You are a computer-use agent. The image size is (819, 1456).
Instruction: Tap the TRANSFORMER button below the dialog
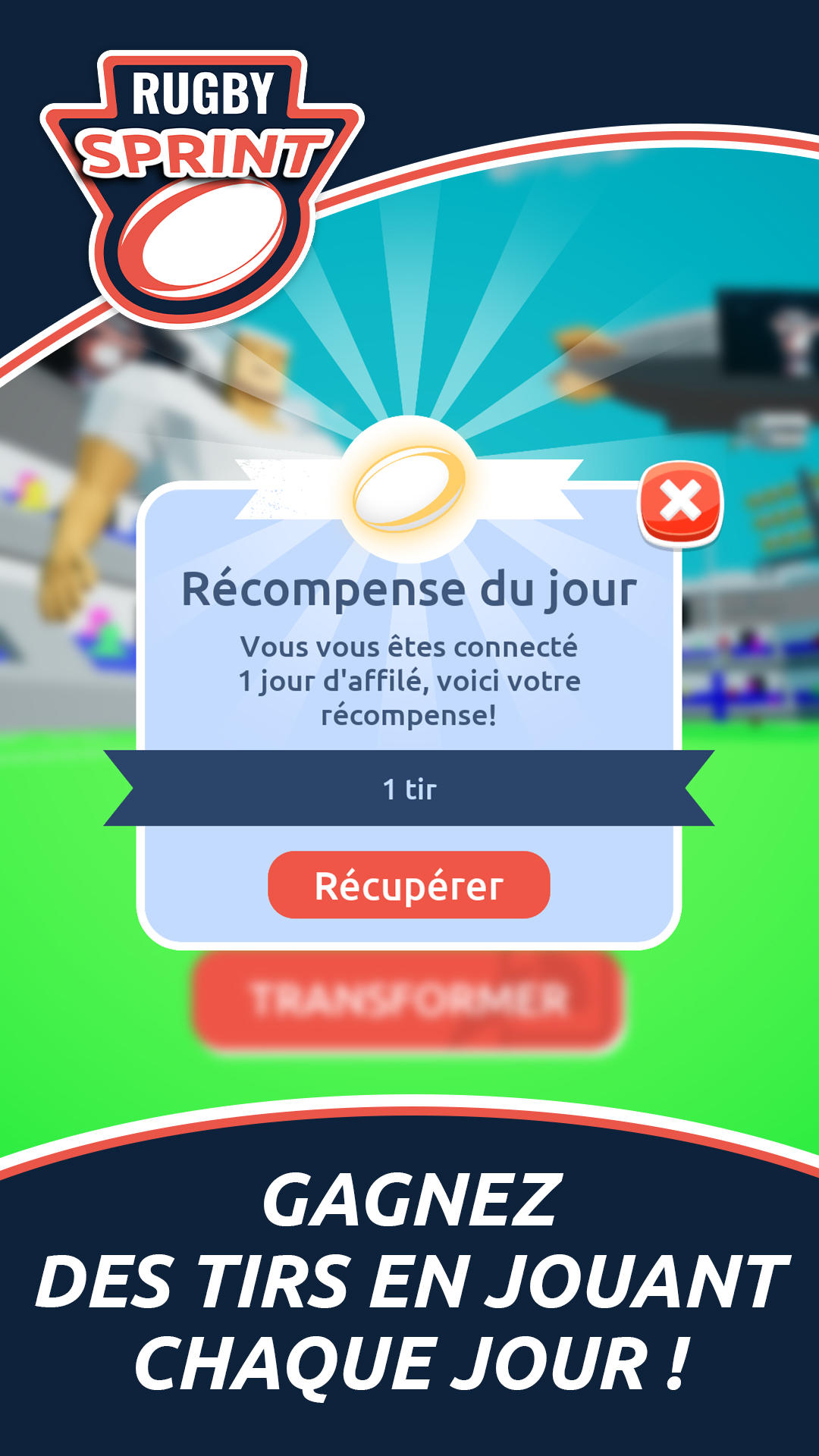click(x=409, y=999)
